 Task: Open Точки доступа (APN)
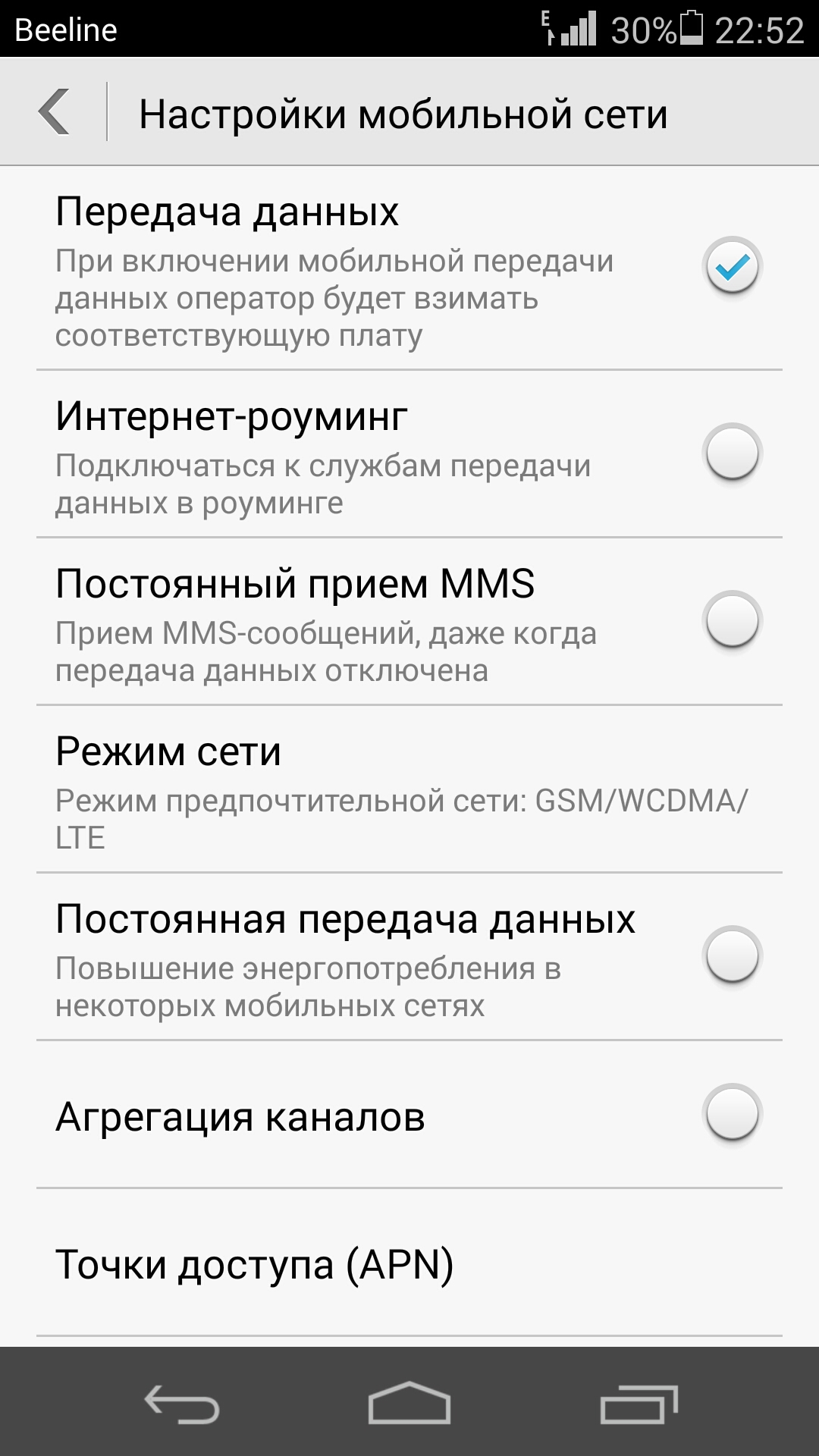409,1263
